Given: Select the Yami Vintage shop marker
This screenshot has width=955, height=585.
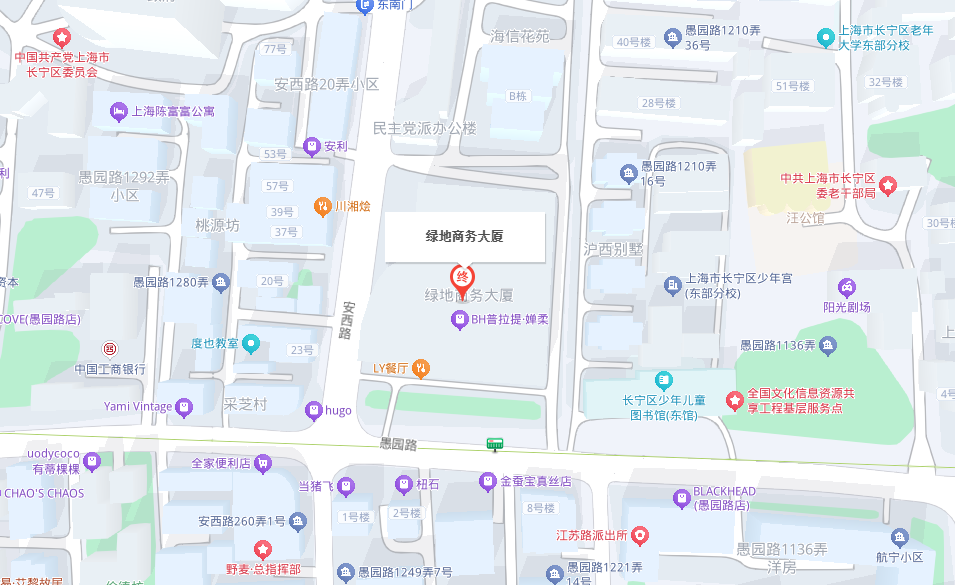Looking at the screenshot, I should tap(185, 407).
